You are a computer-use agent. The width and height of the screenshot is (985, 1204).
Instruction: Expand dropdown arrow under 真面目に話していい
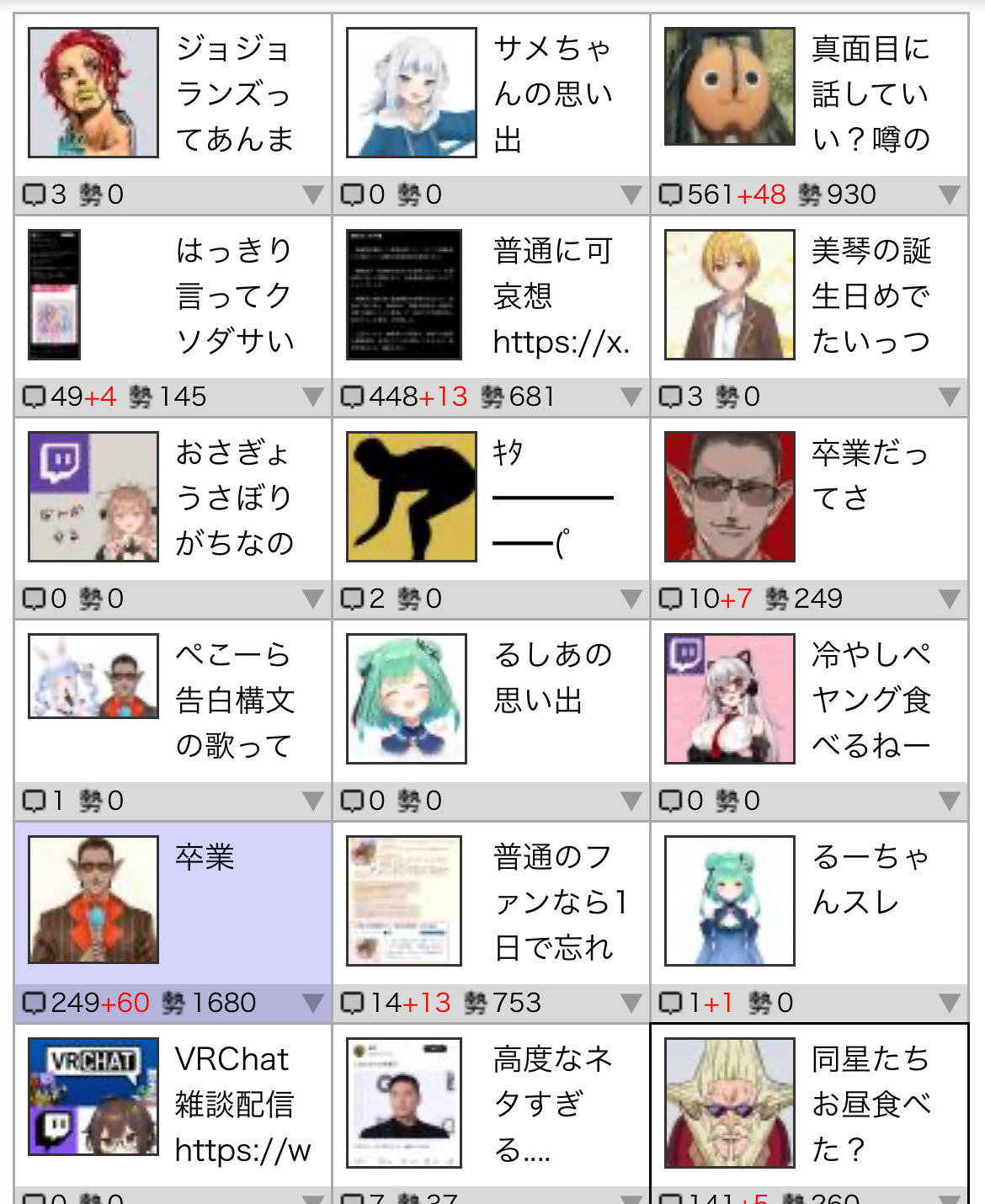tap(950, 195)
